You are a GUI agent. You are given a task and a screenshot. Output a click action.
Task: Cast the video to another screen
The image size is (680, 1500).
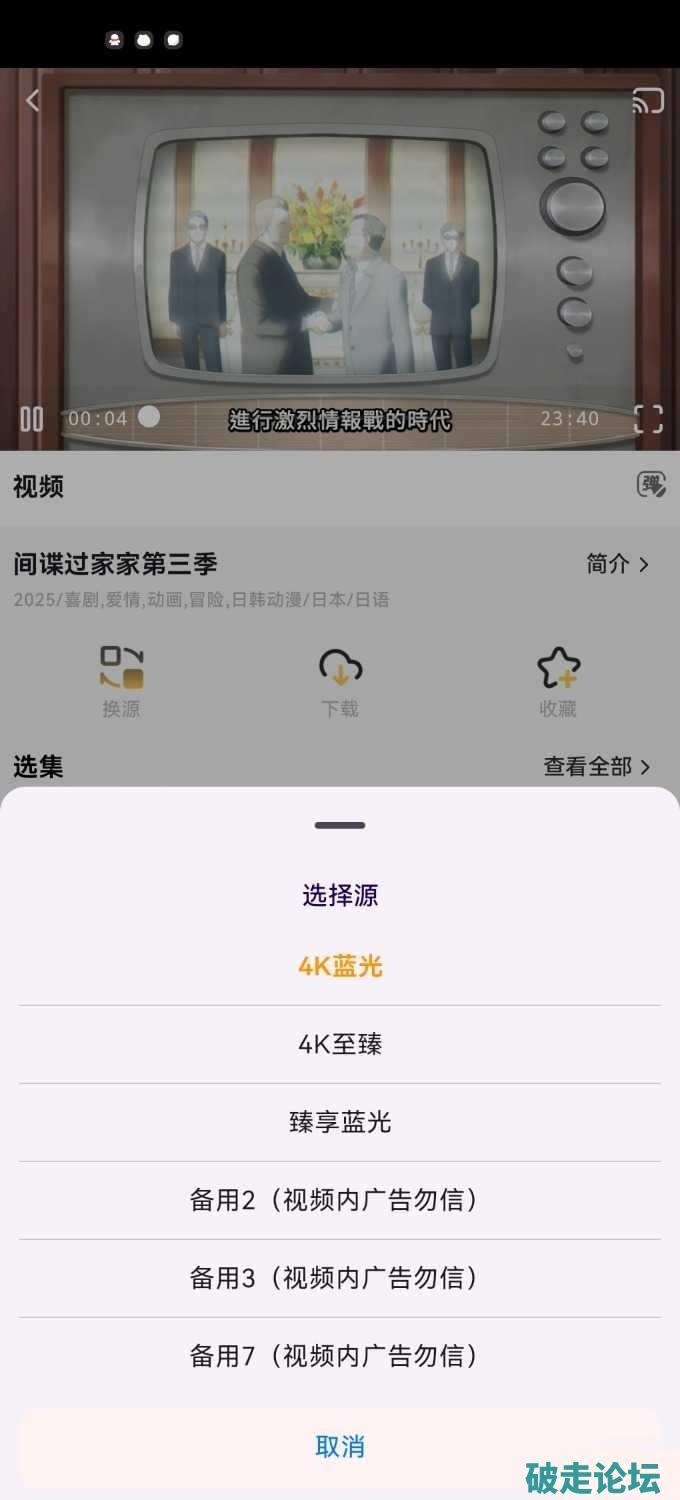coord(648,101)
